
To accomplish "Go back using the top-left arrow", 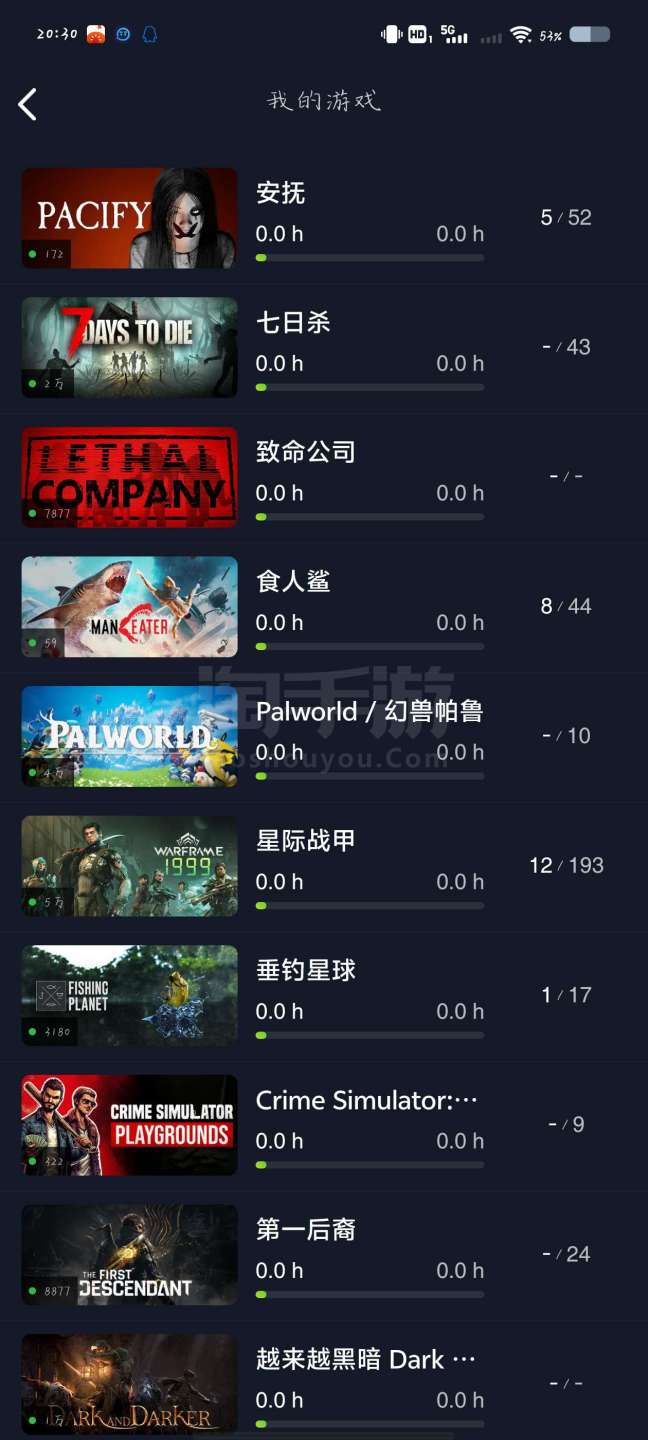I will 28,104.
